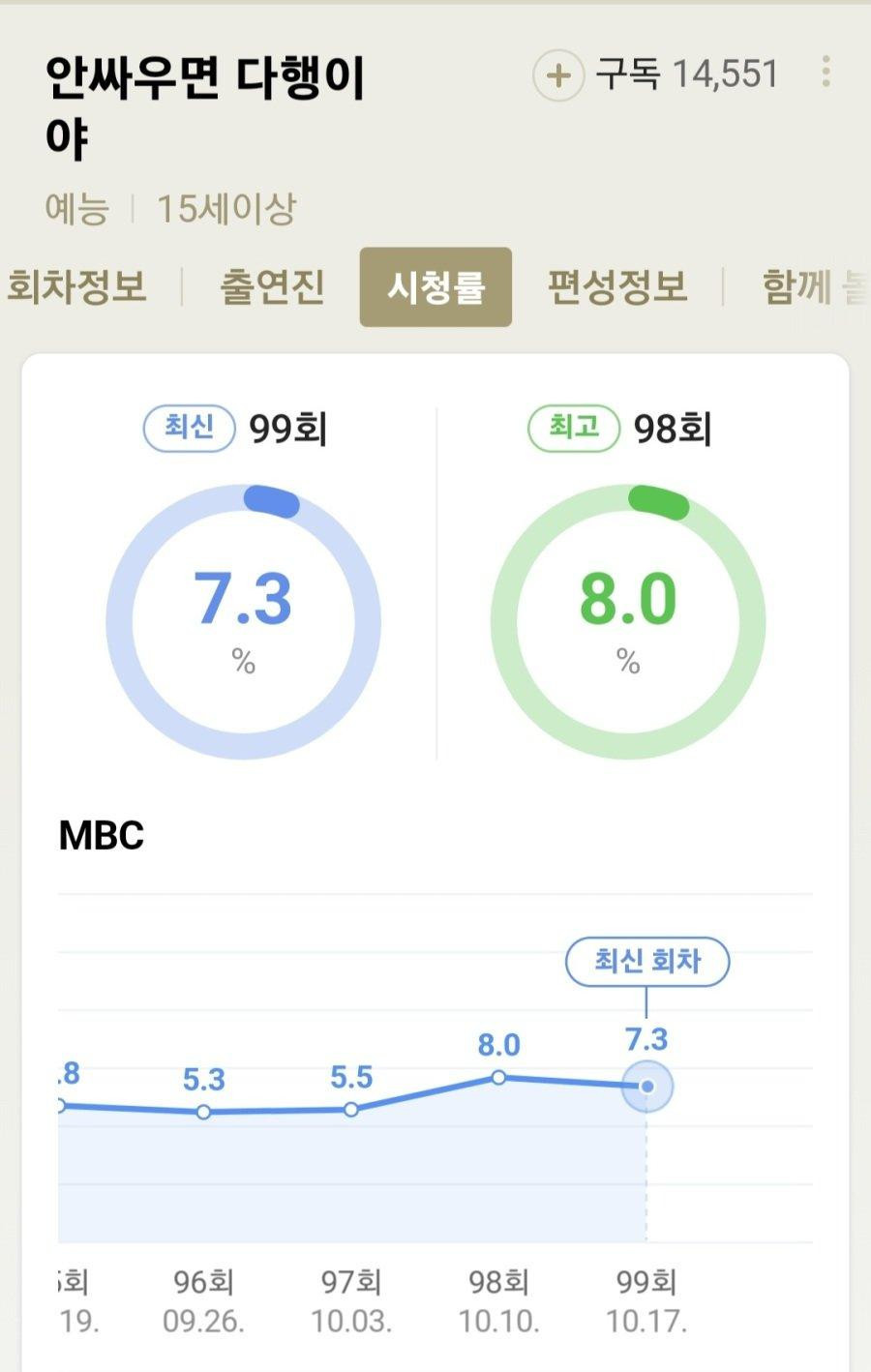Open the 출연진 tab
This screenshot has width=871, height=1372.
tap(271, 285)
